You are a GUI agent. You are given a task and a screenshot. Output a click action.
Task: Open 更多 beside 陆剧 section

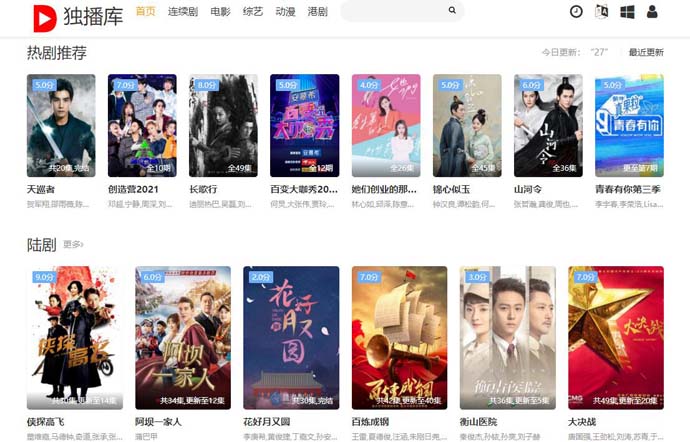click(73, 244)
